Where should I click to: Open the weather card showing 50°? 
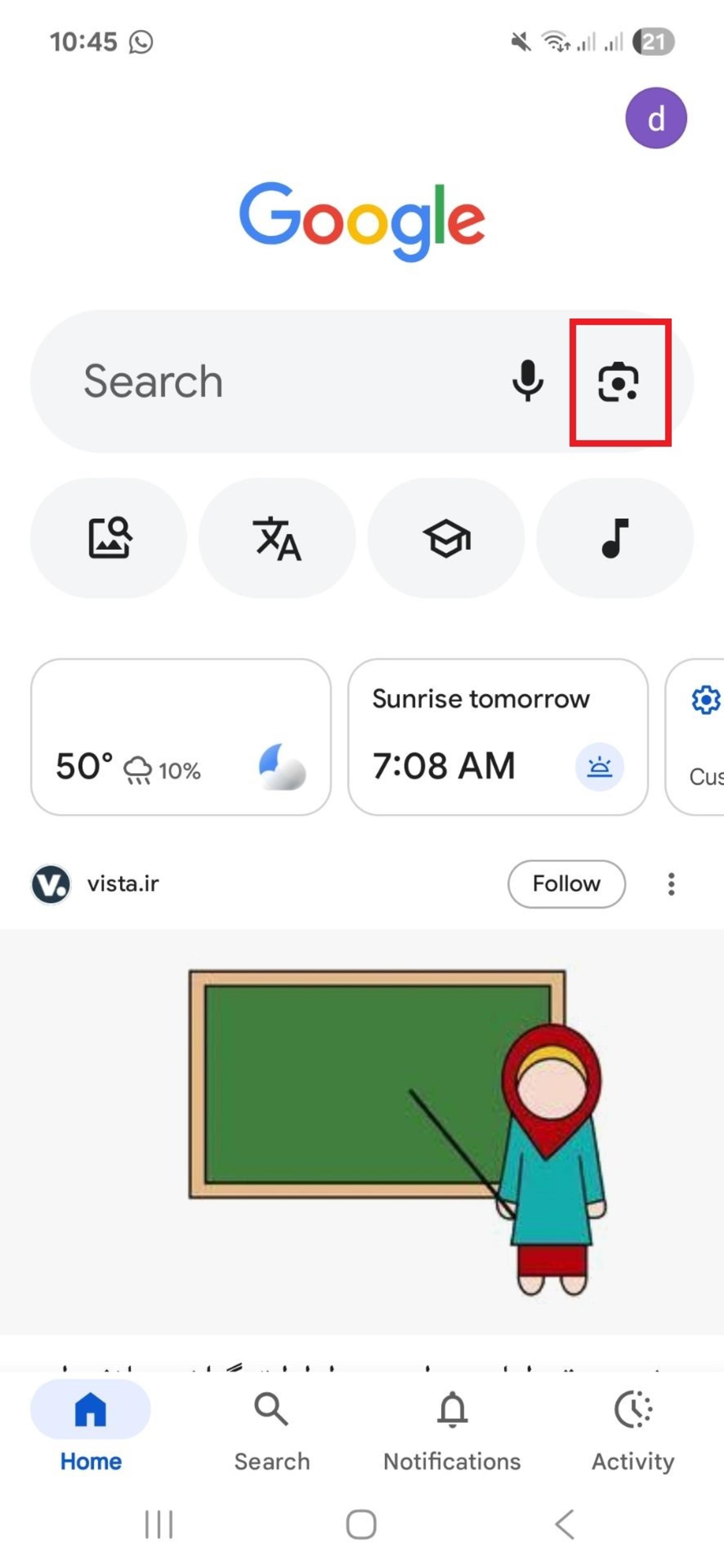181,737
